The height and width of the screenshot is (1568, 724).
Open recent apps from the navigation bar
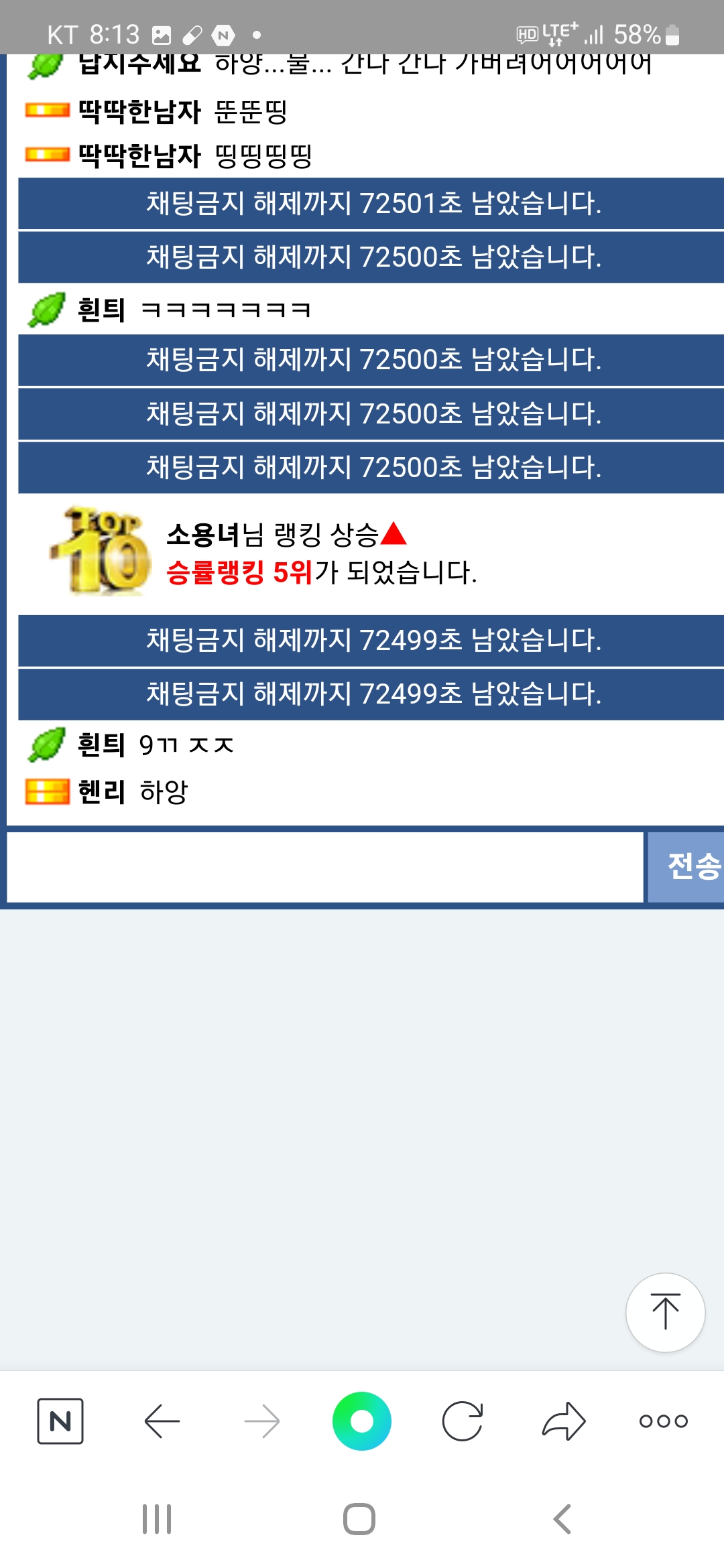coord(157,1519)
